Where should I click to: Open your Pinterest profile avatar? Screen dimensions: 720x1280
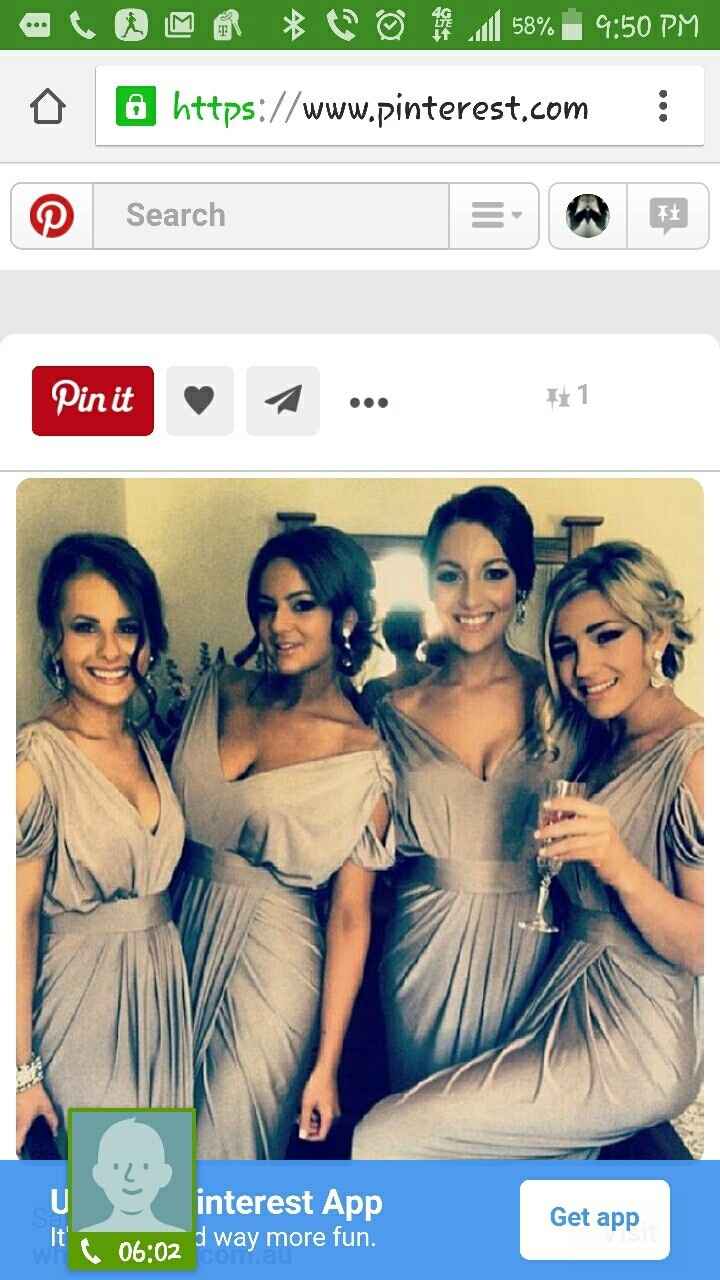point(587,215)
